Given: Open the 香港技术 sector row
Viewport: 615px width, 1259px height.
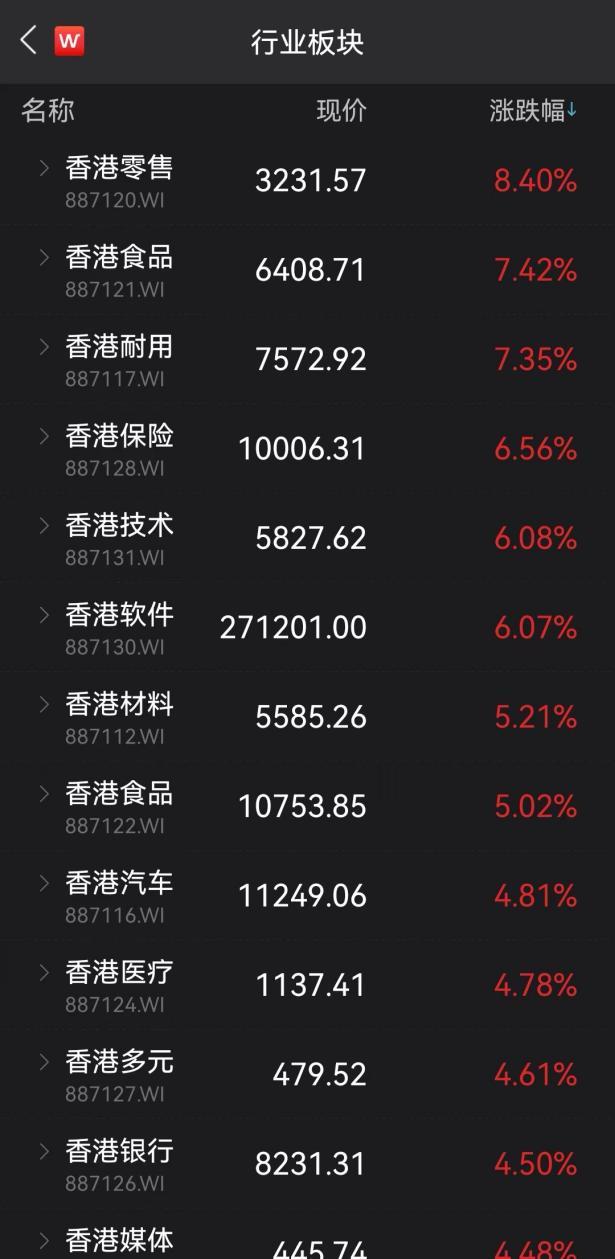Looking at the screenshot, I should [307, 539].
